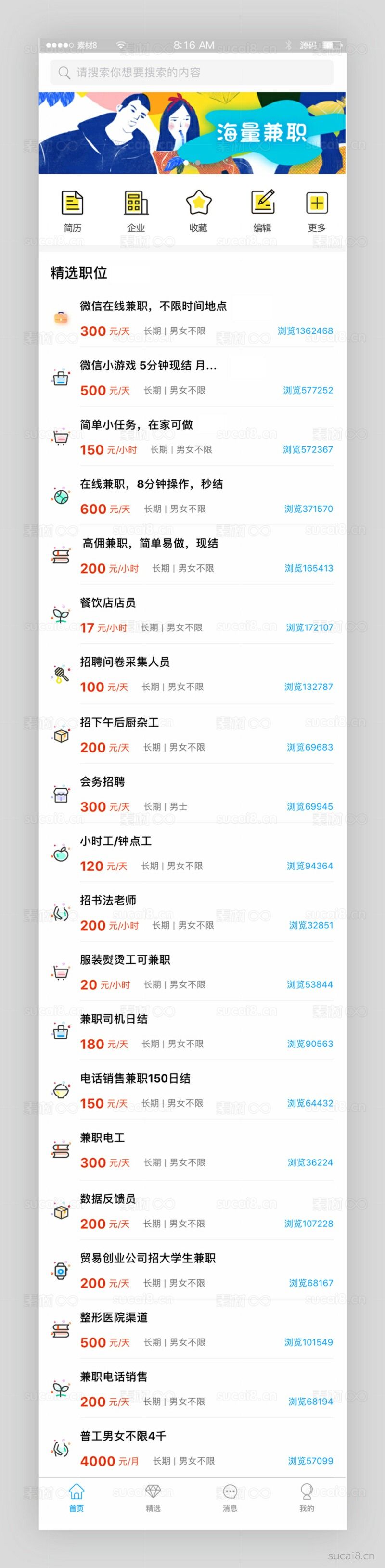This screenshot has height=1568, width=385.
Task: Open the 餐饮店店员 job listing
Action: (x=192, y=615)
